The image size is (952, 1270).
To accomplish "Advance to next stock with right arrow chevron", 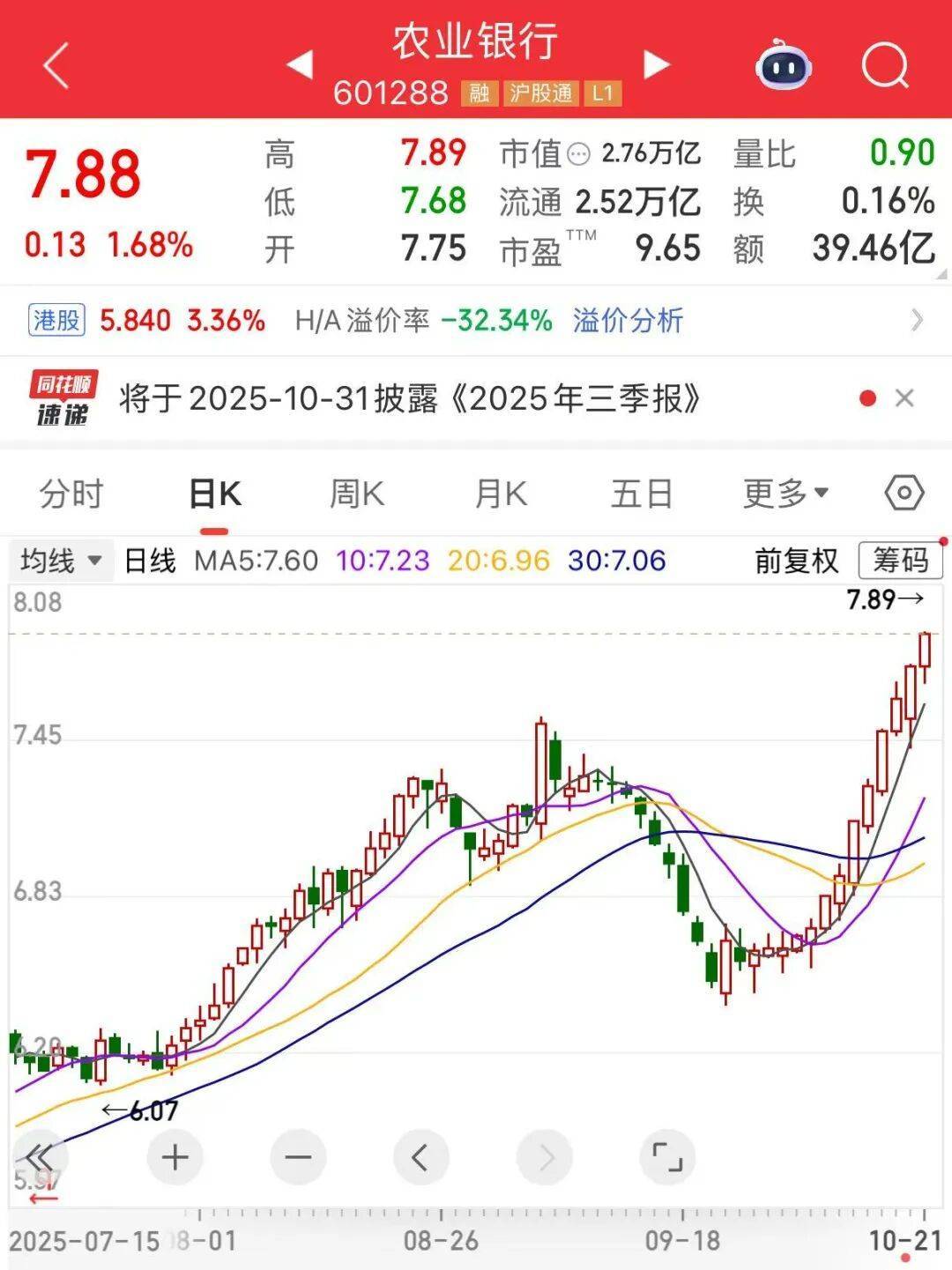I will (x=656, y=64).
